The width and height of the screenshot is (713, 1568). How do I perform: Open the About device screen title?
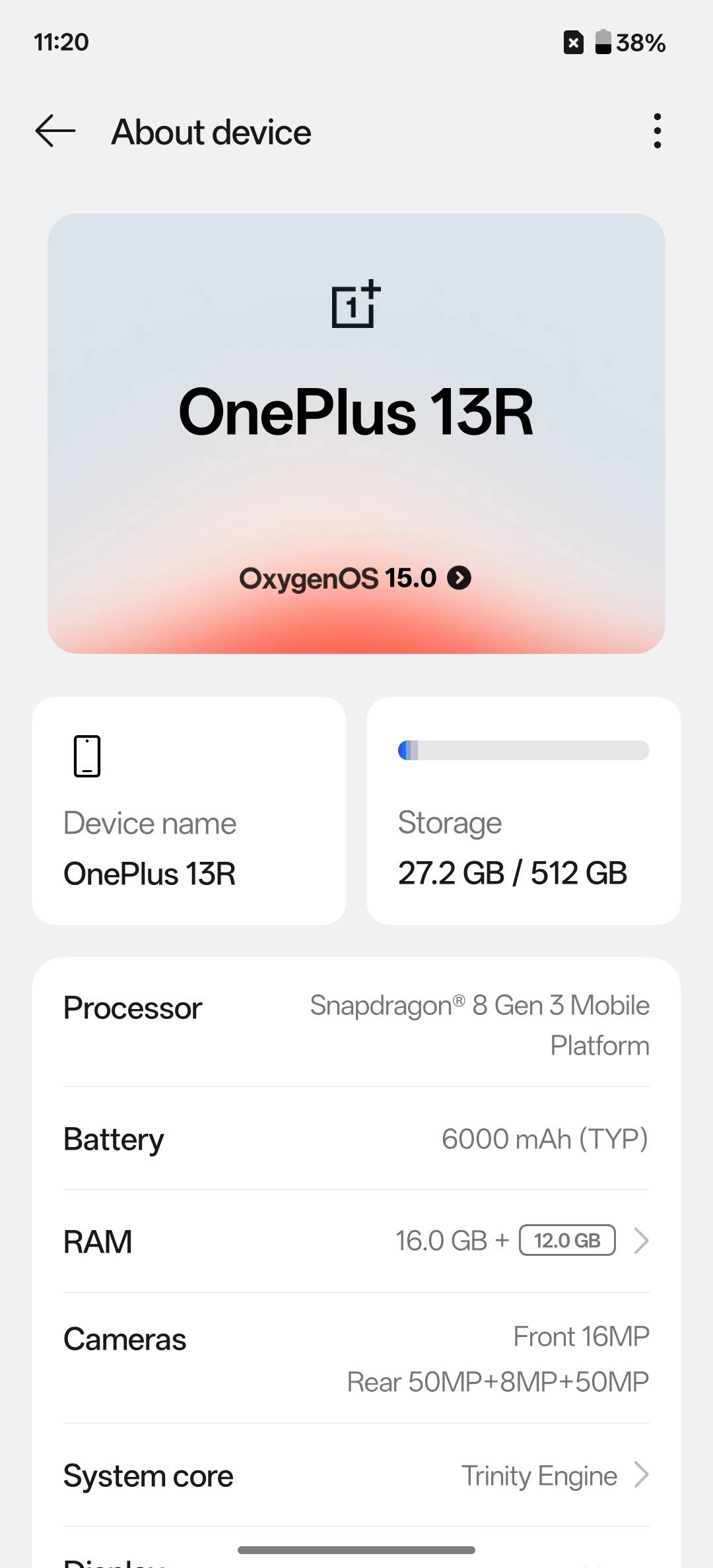[211, 131]
